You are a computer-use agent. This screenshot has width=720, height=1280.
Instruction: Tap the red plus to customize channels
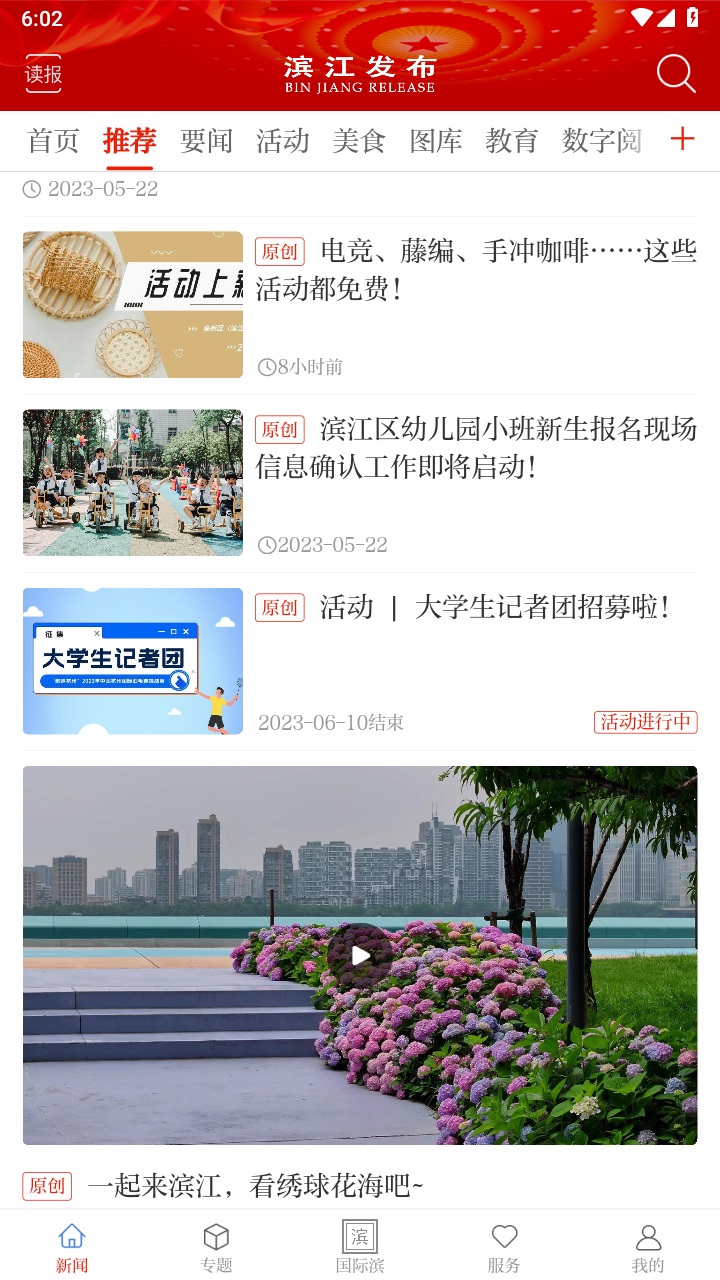pos(683,140)
